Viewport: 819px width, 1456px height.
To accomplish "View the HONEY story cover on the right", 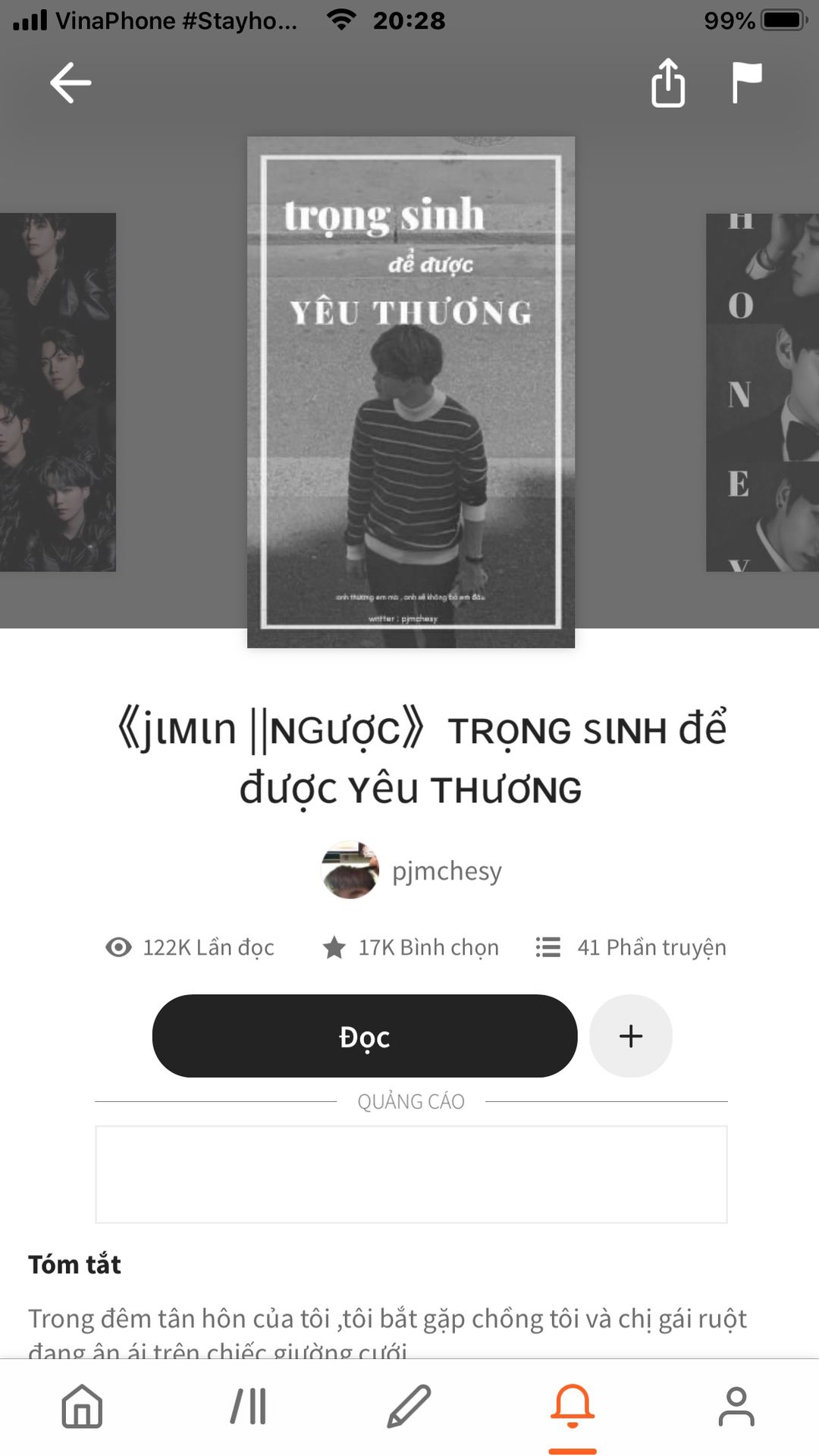I will pos(761,392).
